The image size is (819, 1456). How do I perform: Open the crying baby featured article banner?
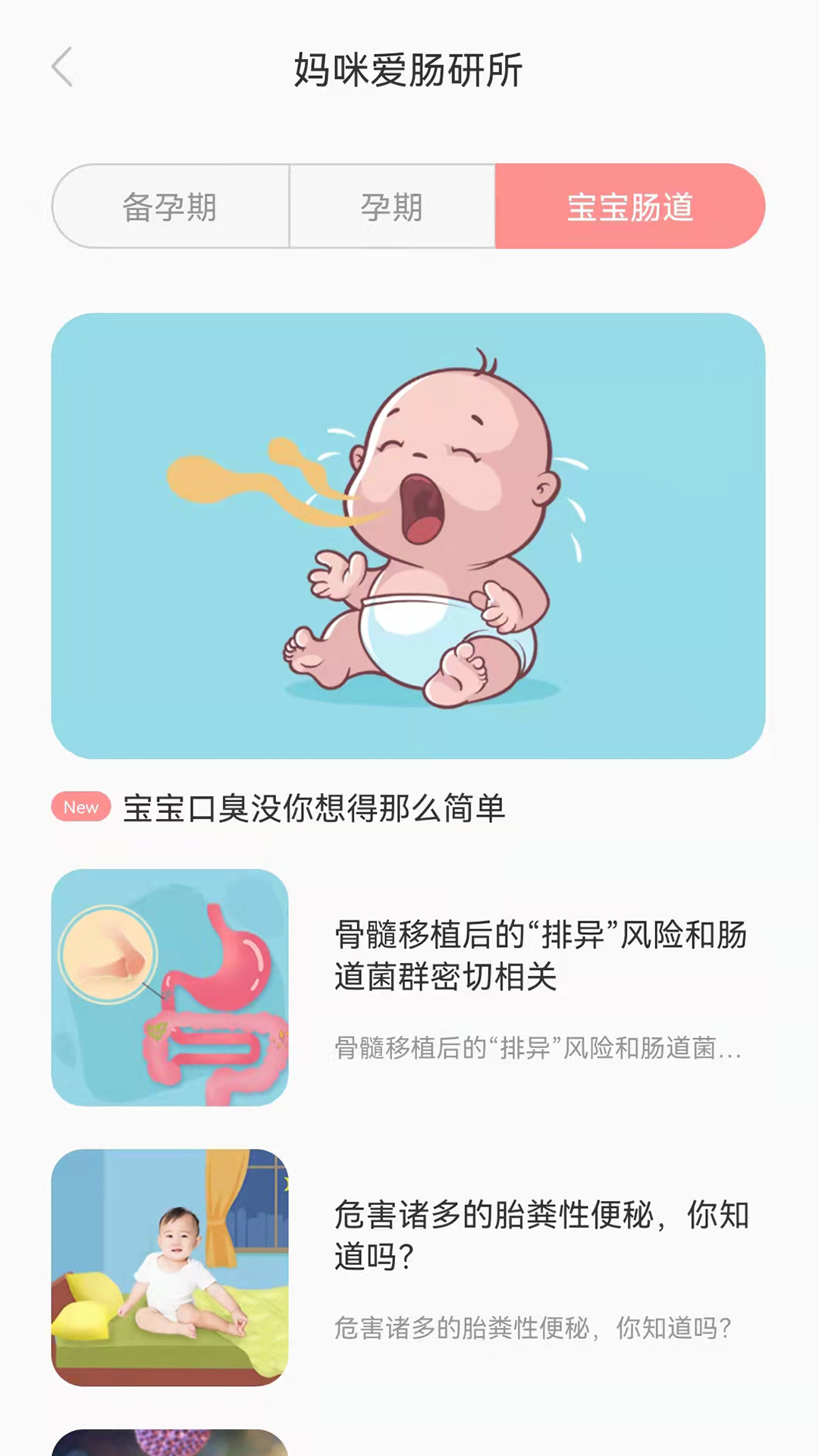(x=408, y=535)
